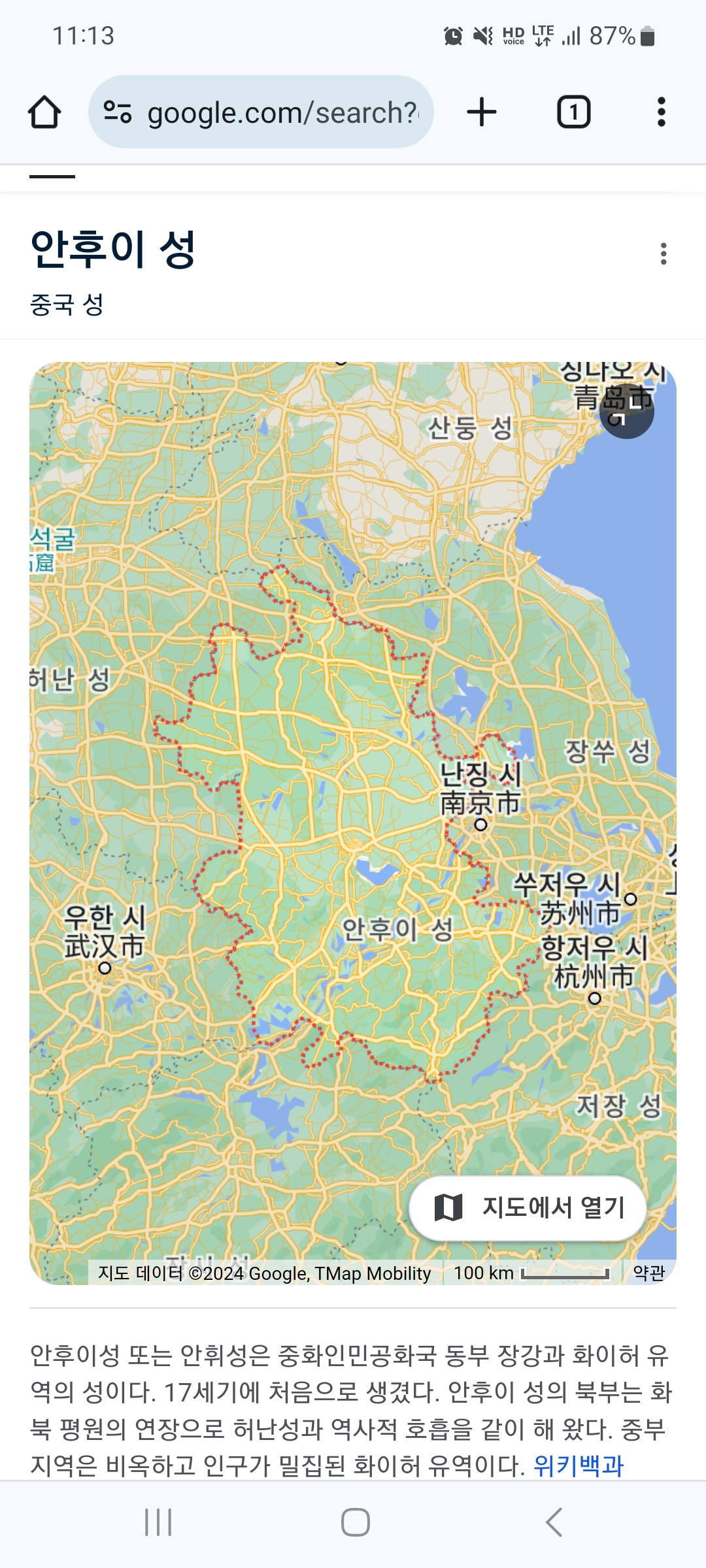
Task: Open the 약관 terms link on map
Action: click(648, 1273)
